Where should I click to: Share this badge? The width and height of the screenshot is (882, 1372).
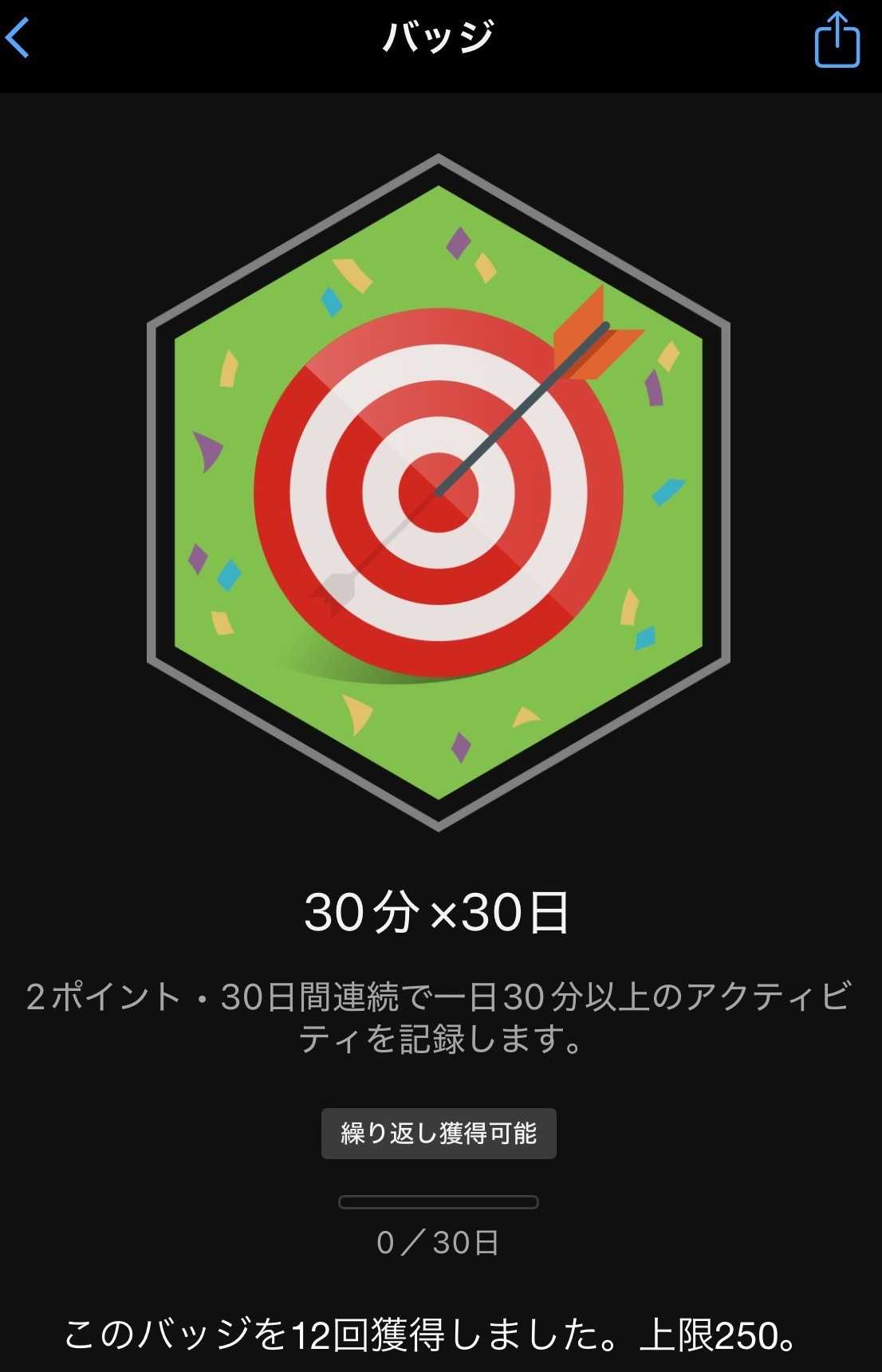click(837, 40)
